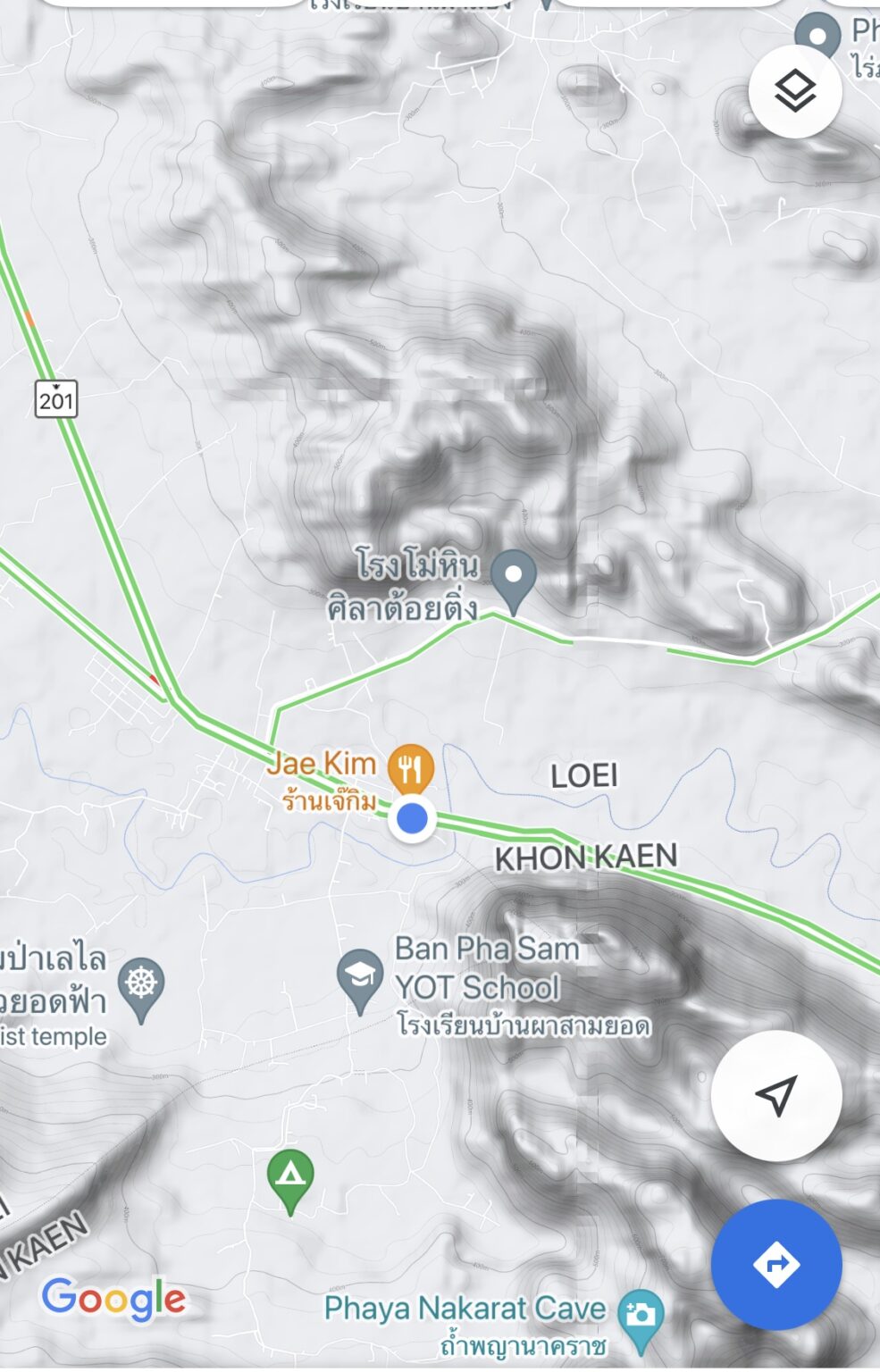Select the Ban Pha Sam YOT School marker
This screenshot has height=1372, width=880.
tap(360, 976)
